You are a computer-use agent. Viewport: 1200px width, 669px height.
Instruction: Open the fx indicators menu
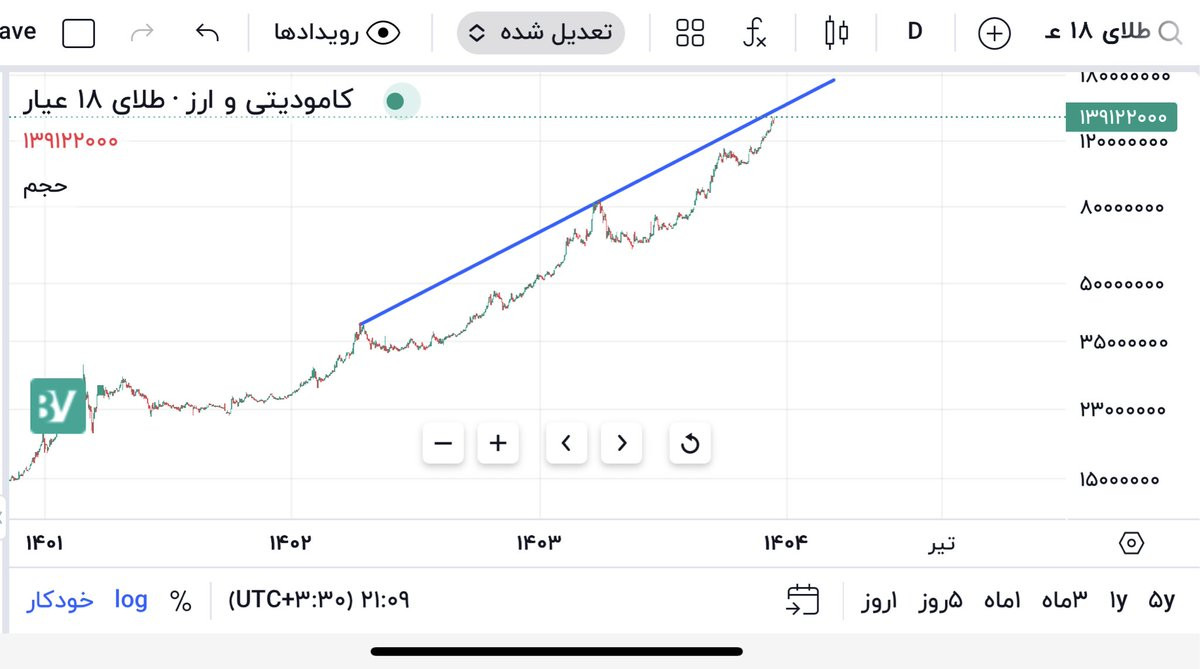click(x=755, y=32)
